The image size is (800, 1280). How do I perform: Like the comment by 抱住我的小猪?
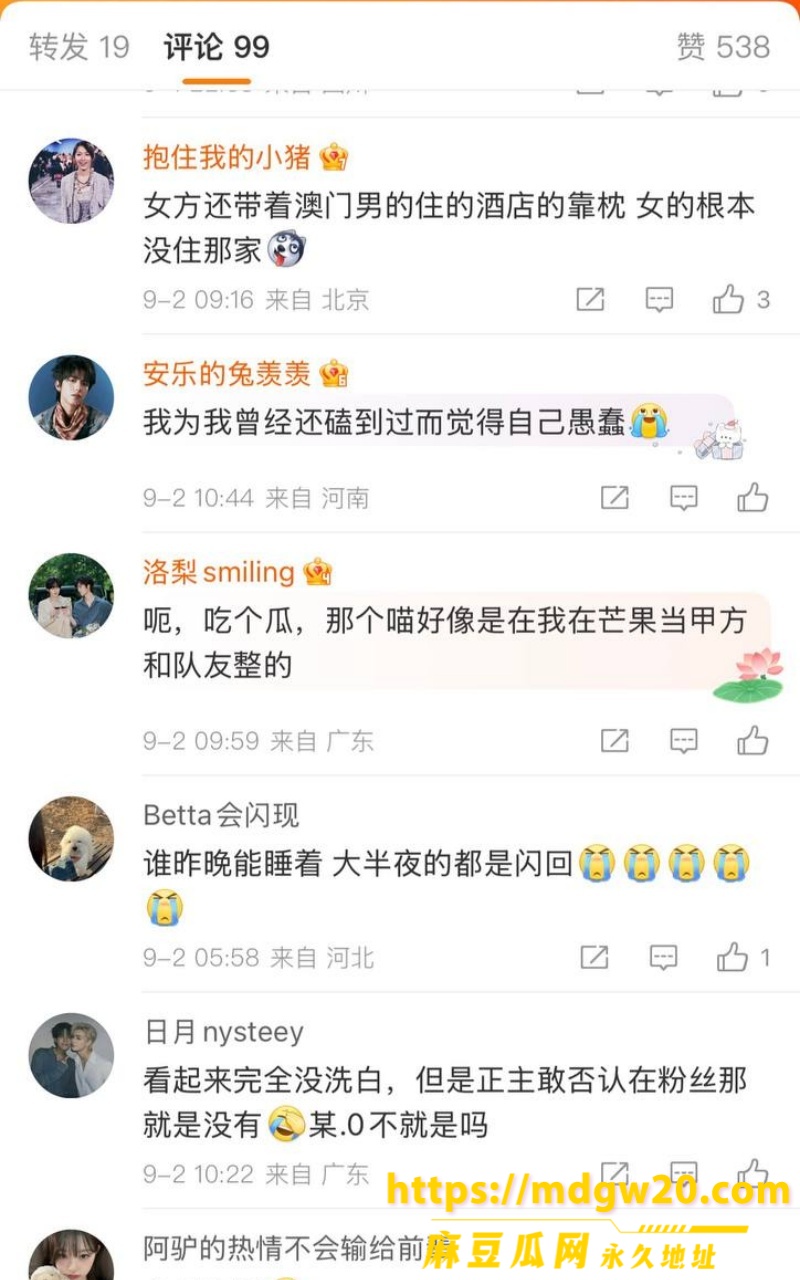pos(741,299)
